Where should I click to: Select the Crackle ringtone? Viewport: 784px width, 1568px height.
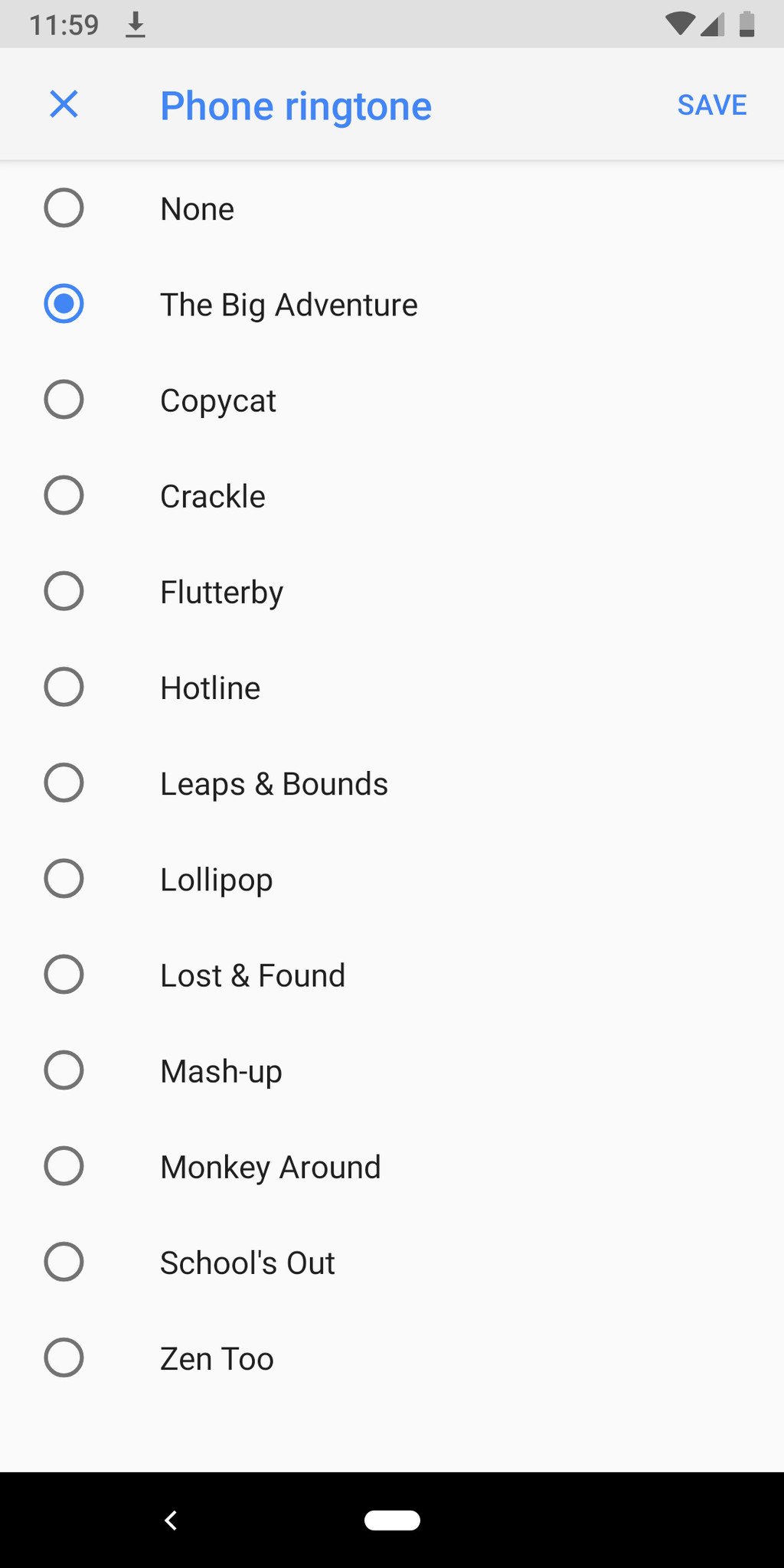point(64,495)
